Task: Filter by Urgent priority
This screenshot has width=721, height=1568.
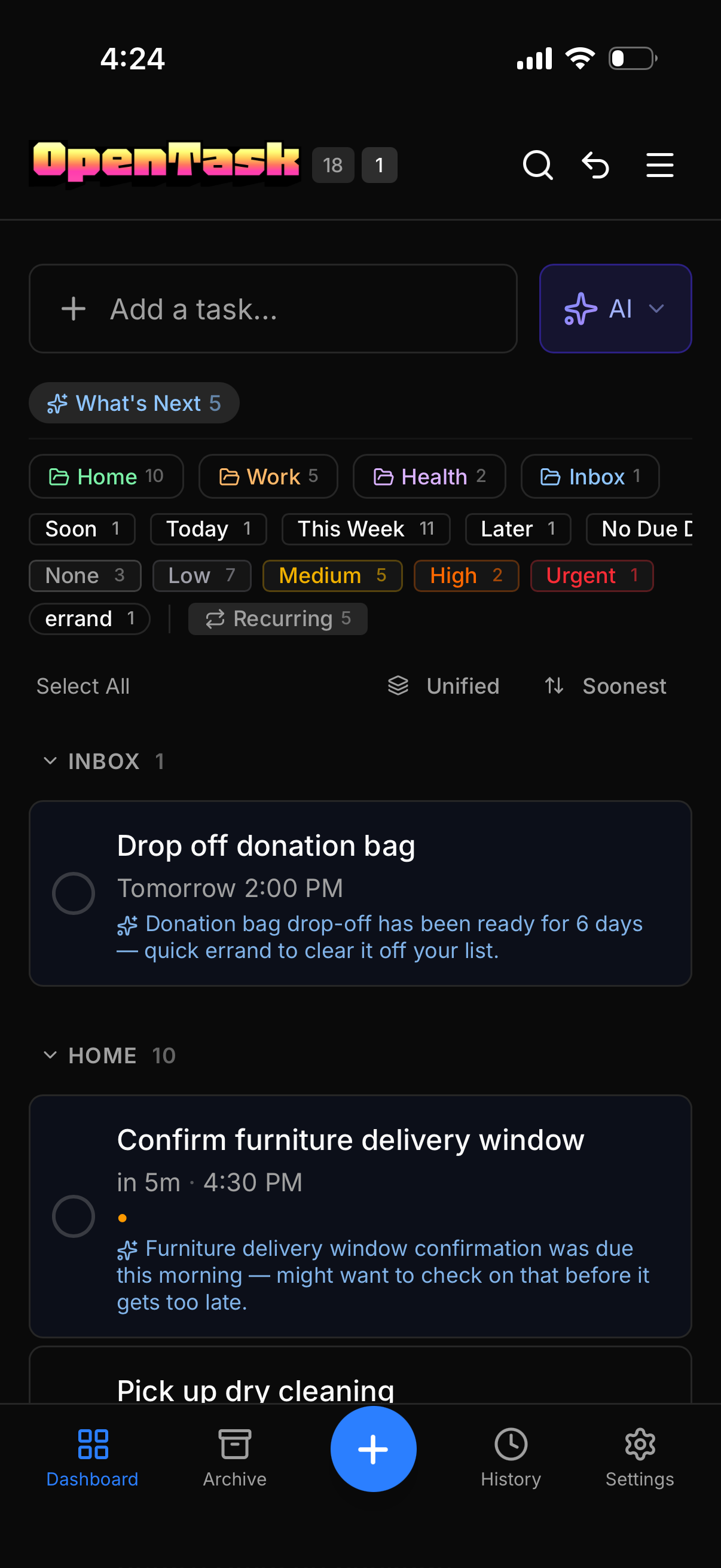Action: tap(591, 575)
